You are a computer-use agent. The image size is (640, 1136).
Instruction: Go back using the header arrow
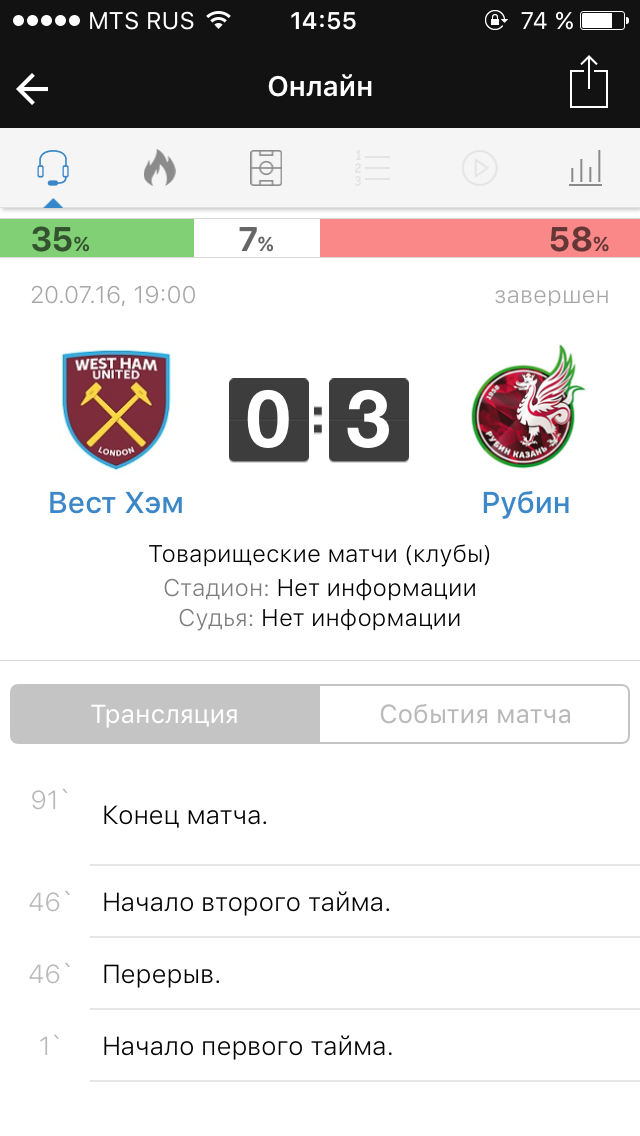pos(32,88)
